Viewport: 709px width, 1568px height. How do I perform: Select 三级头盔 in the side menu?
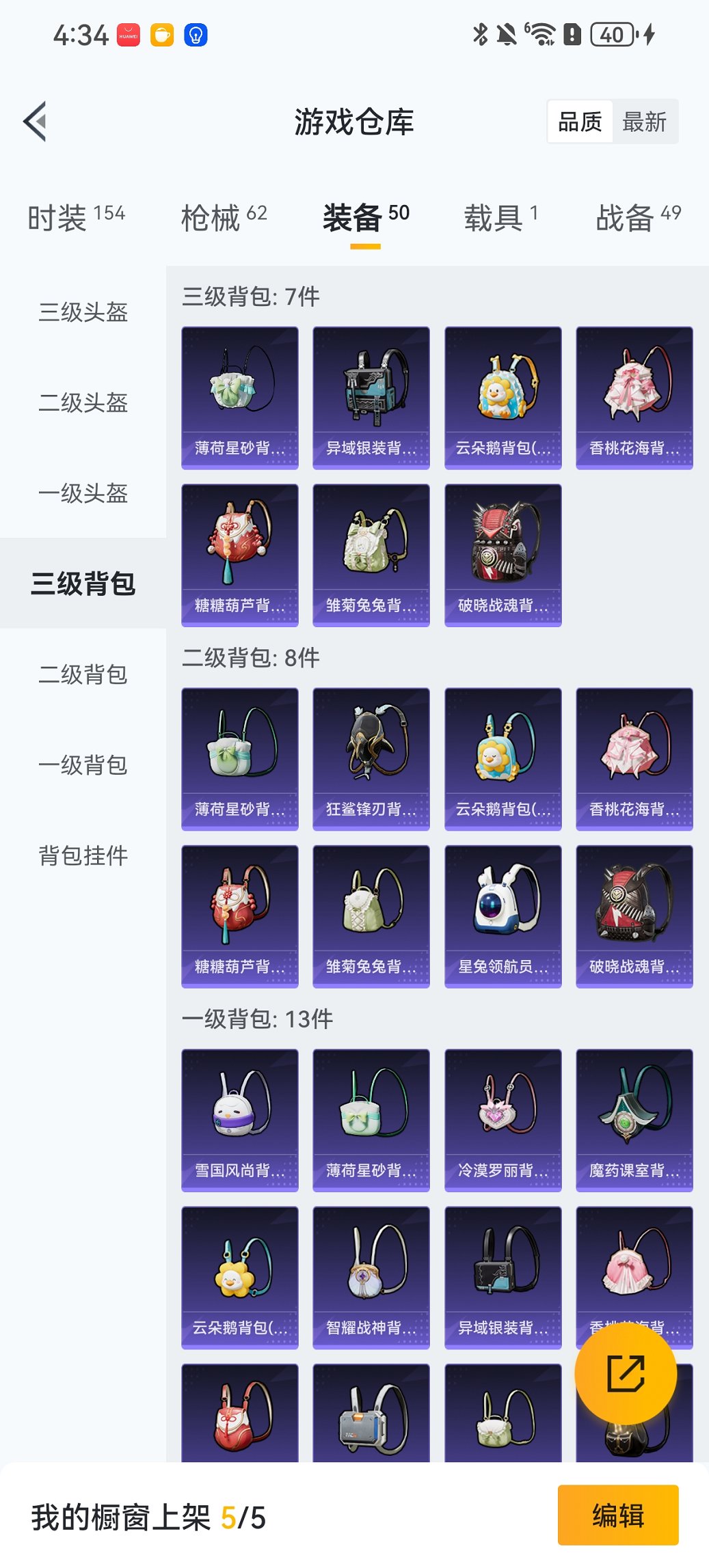click(x=83, y=312)
